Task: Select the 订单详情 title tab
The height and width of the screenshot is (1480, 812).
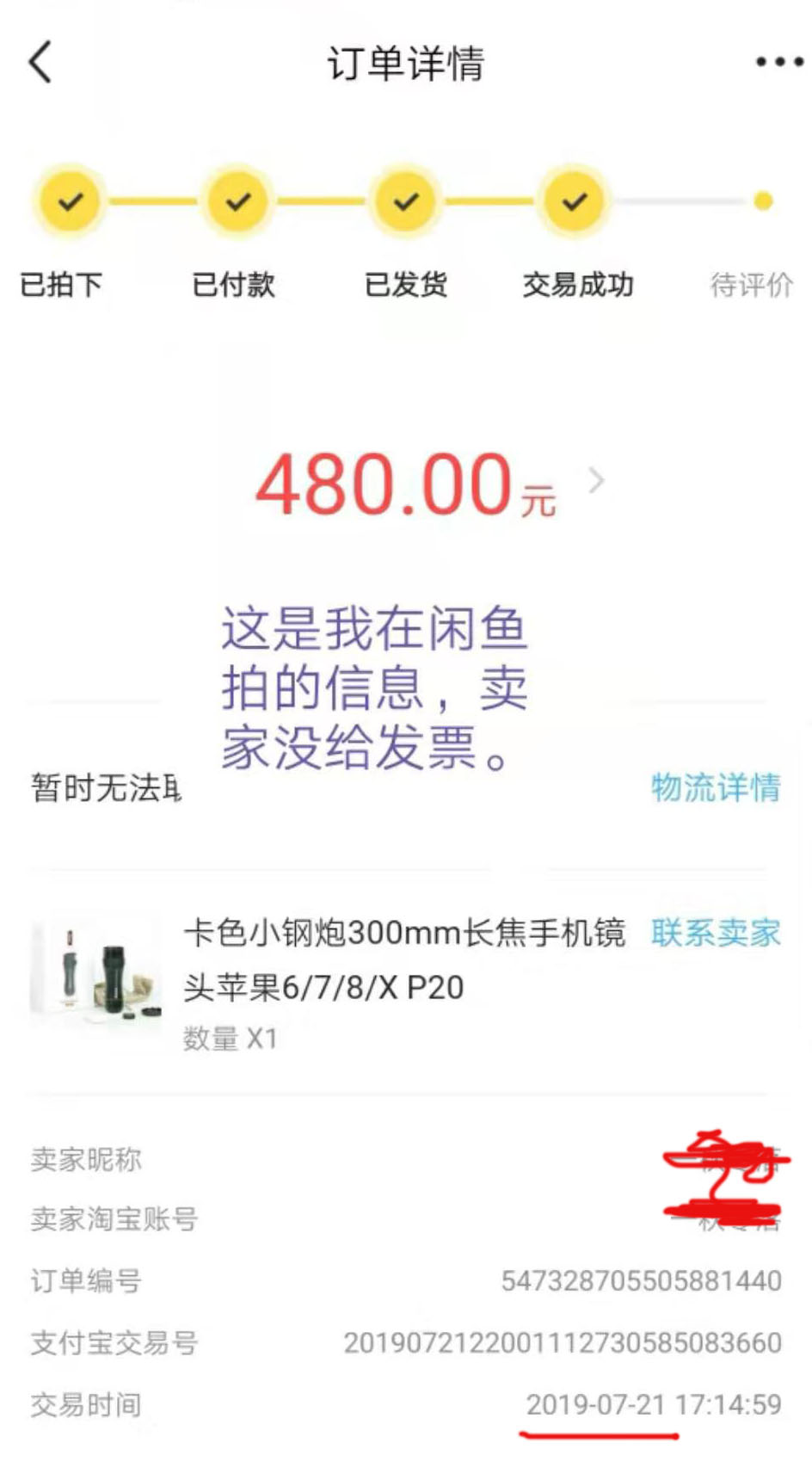Action: pyautogui.click(x=406, y=65)
